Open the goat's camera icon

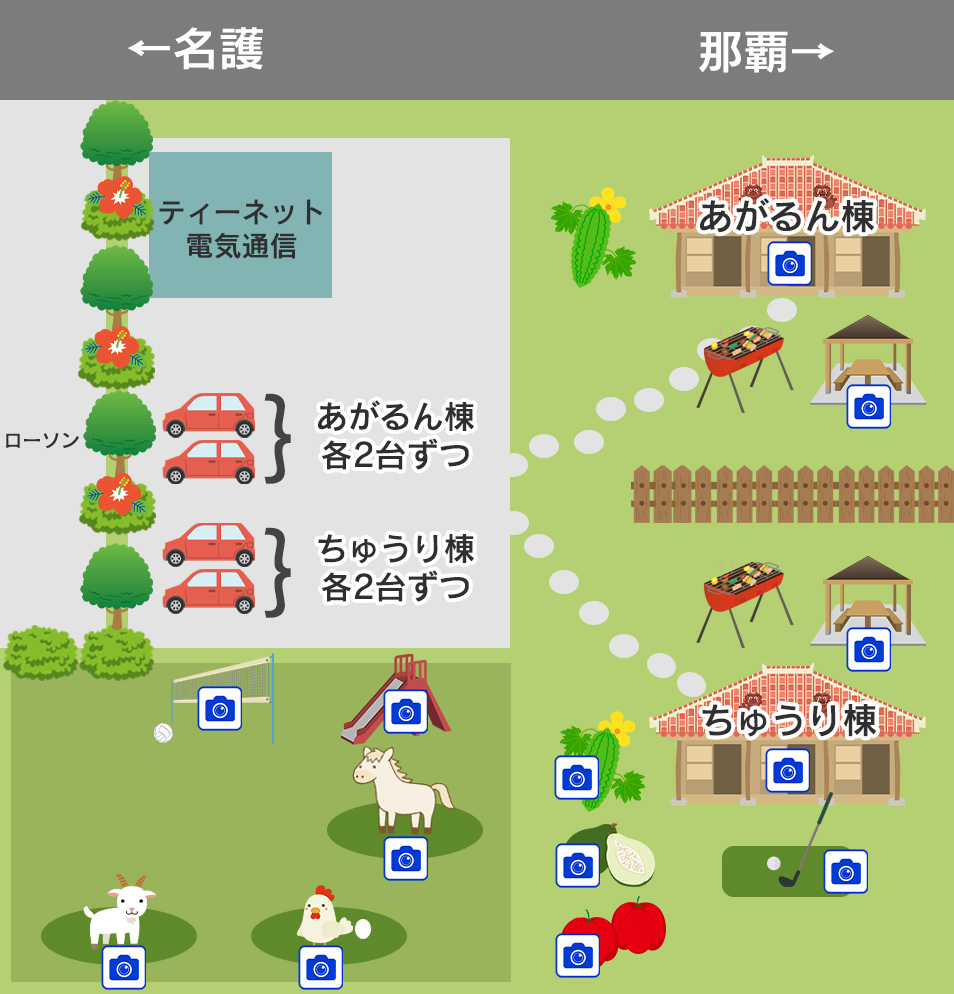[123, 967]
